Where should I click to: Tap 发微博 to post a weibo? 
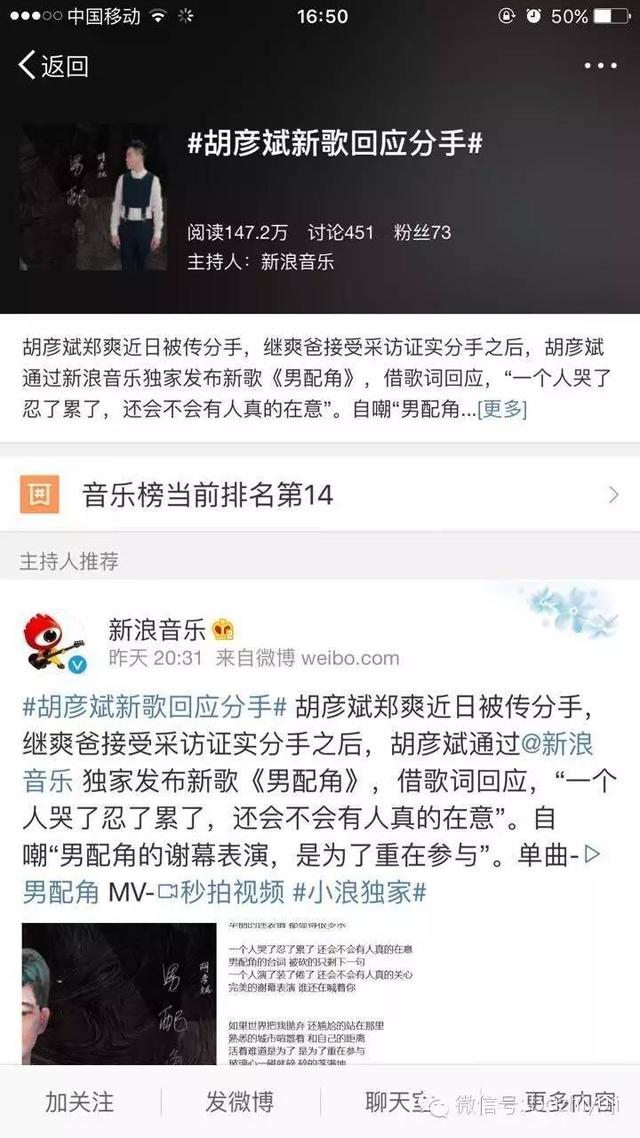[x=240, y=1102]
